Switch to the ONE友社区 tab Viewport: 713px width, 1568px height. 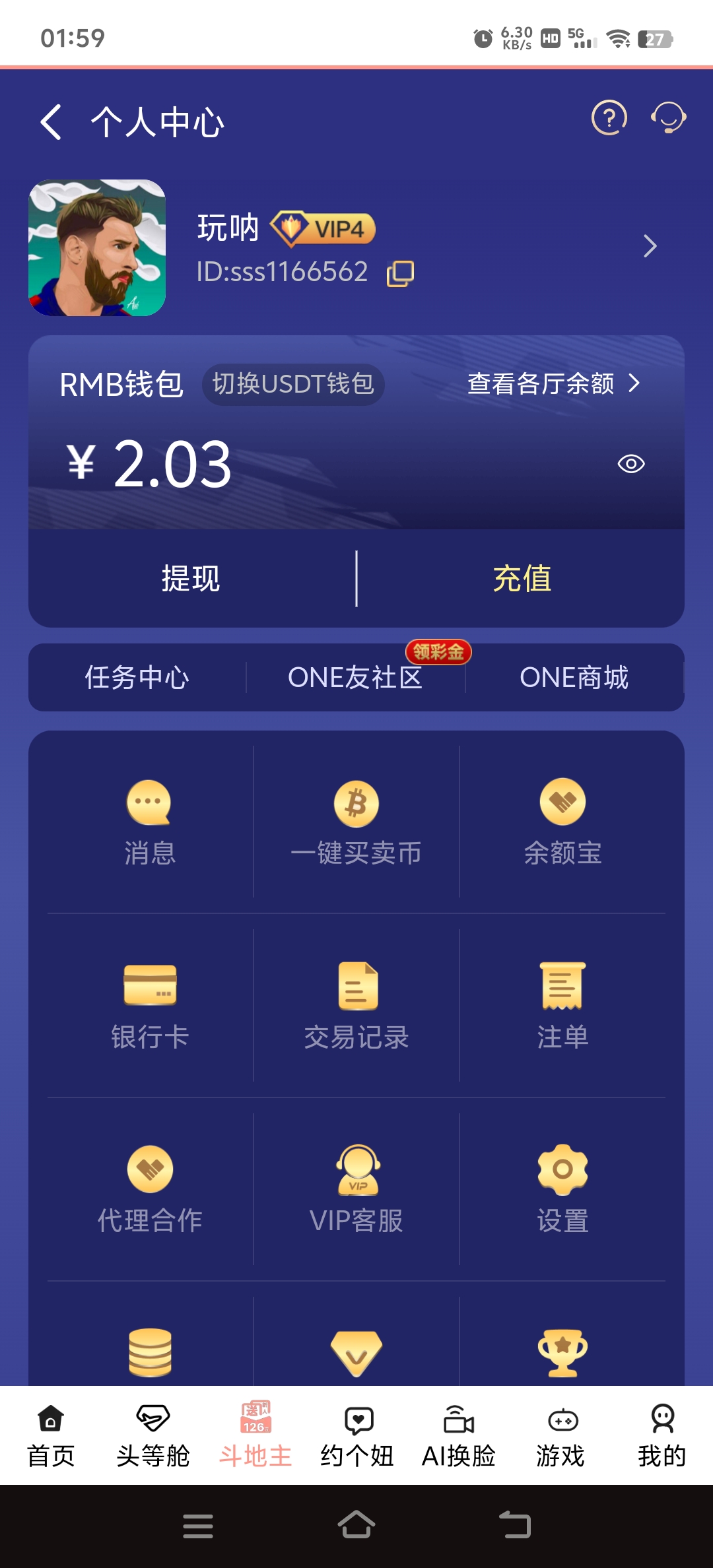[x=356, y=678]
